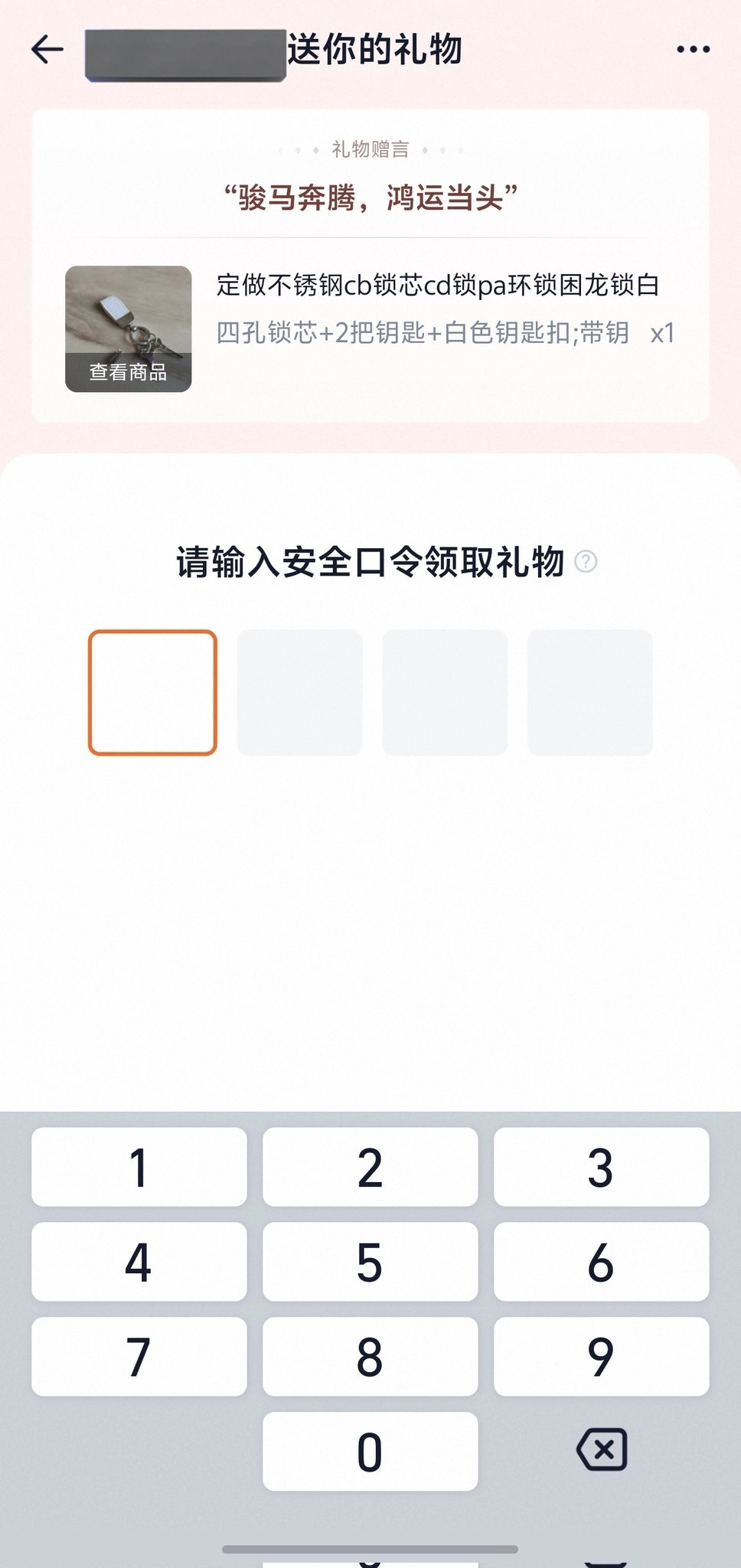Input digit 4 on the keypad
741x1568 pixels.
pyautogui.click(x=139, y=1262)
